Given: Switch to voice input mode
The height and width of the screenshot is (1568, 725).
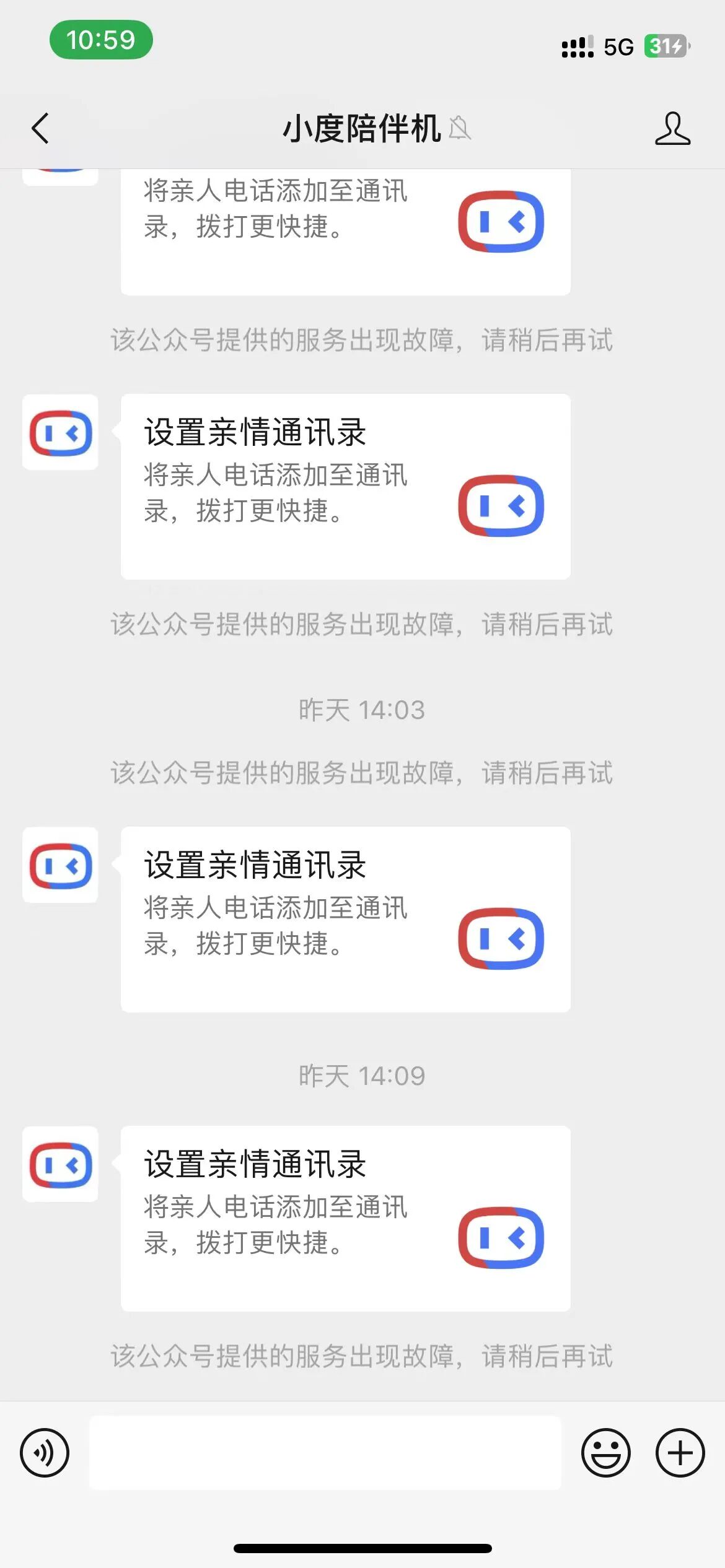Looking at the screenshot, I should point(45,1452).
